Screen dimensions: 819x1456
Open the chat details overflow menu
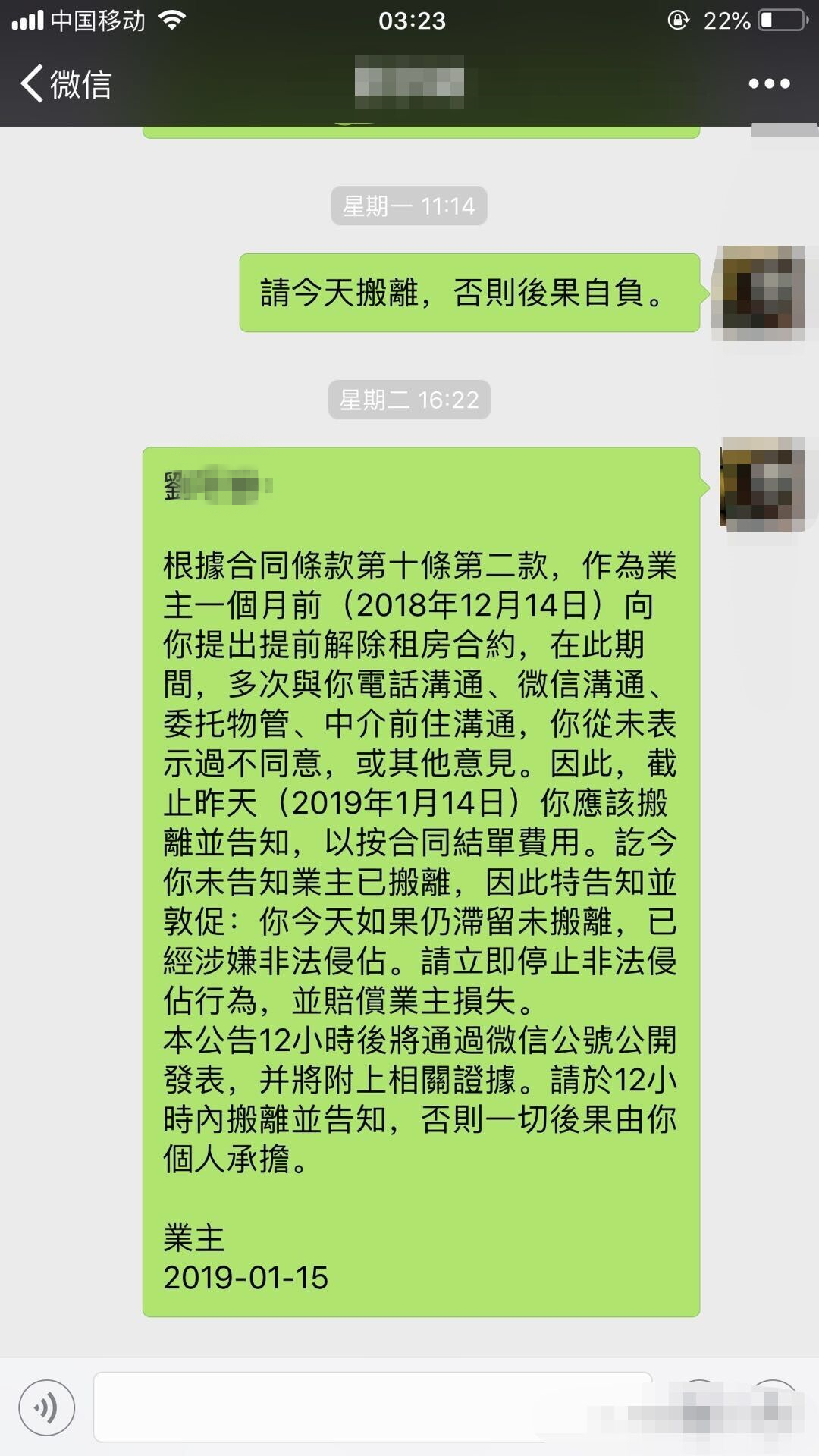click(769, 83)
